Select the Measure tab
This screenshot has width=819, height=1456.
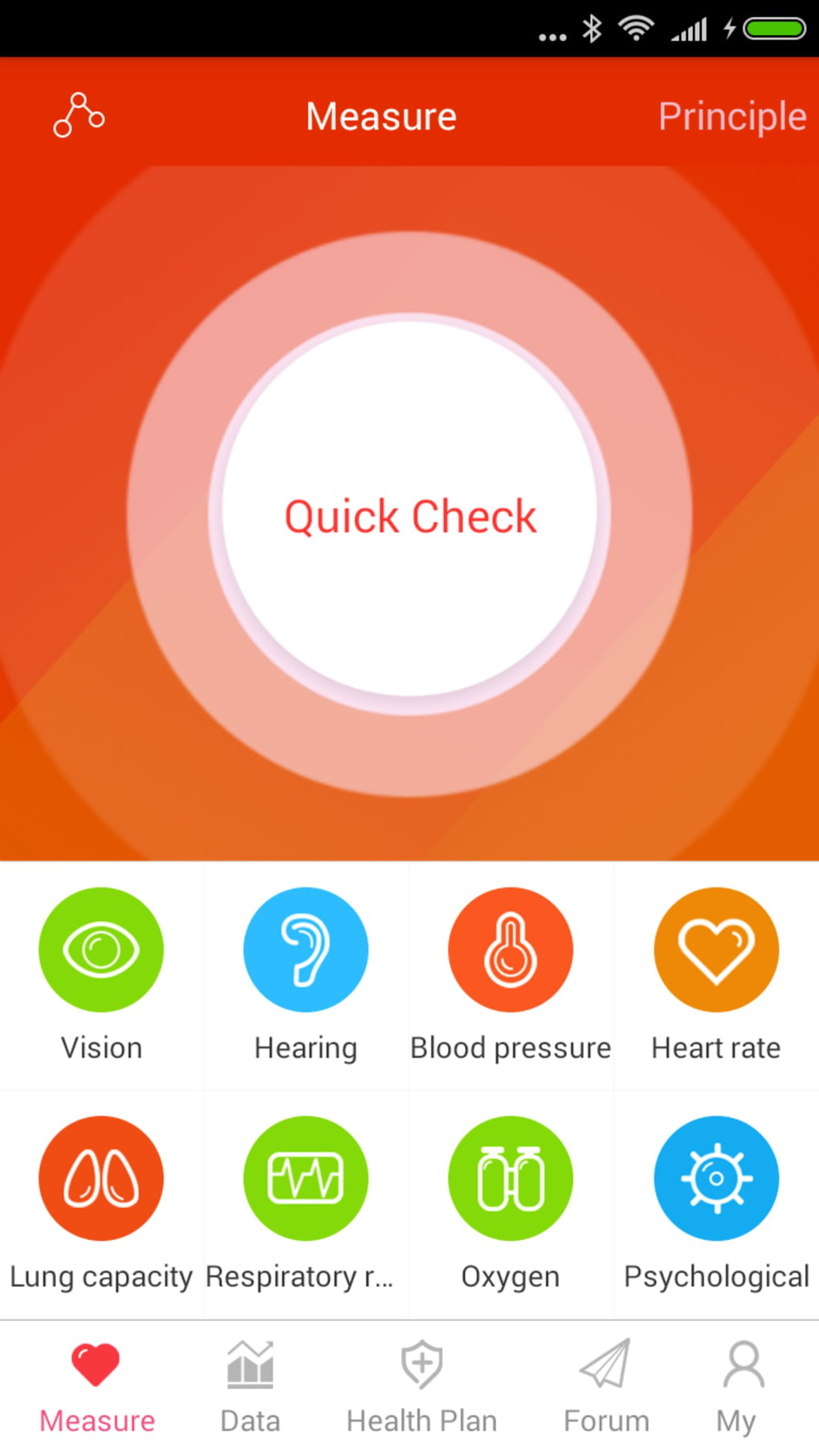(97, 1387)
